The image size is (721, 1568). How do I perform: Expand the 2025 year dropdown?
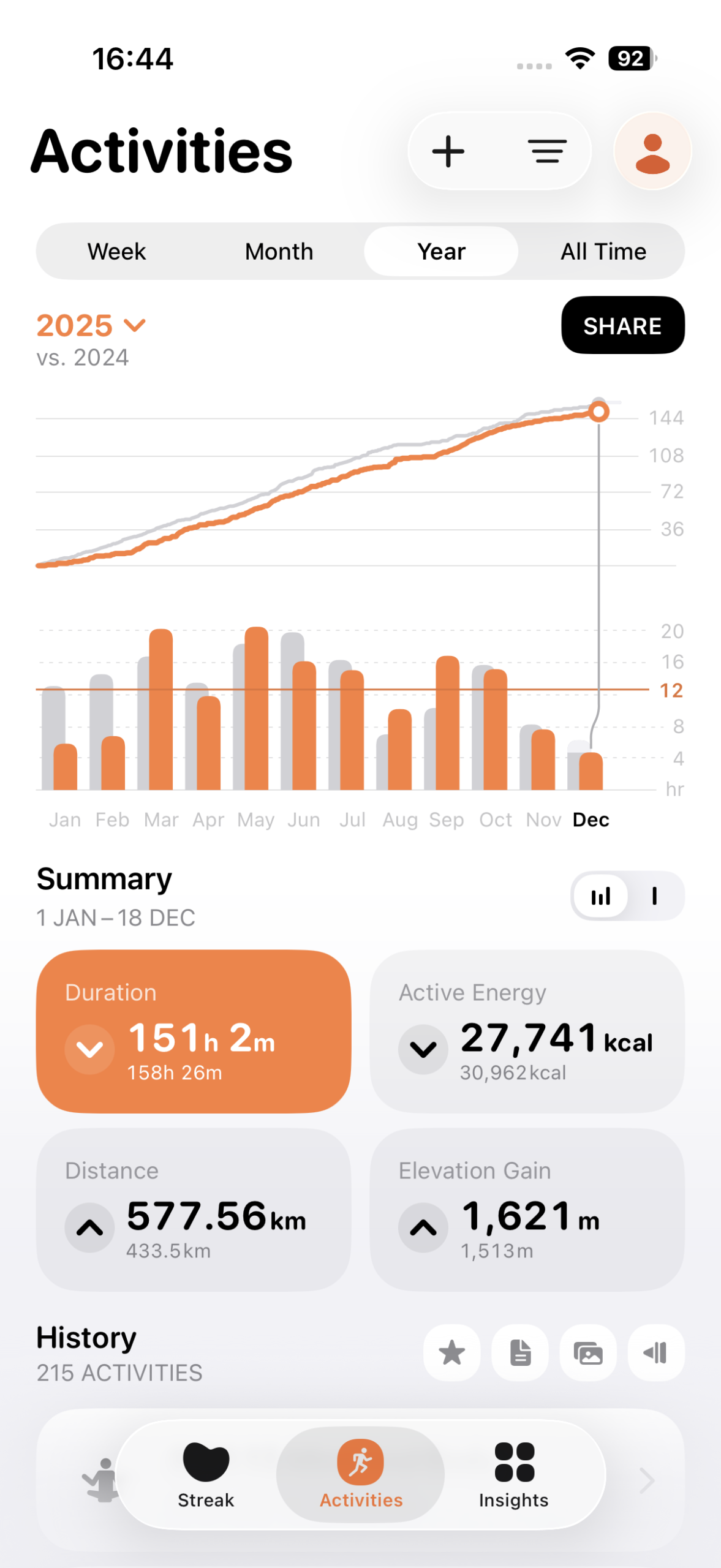coord(91,325)
